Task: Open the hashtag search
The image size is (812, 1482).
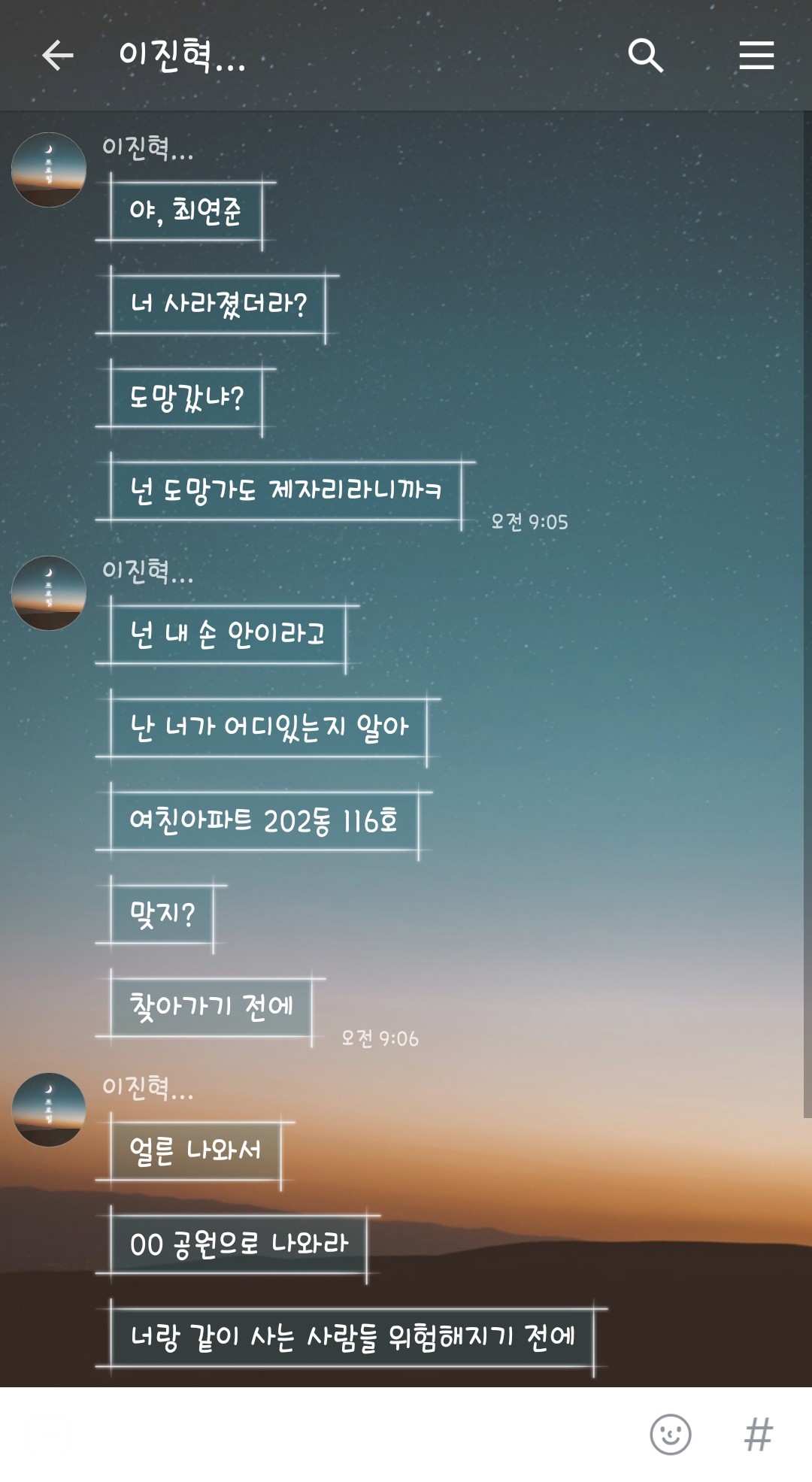Action: click(758, 1435)
